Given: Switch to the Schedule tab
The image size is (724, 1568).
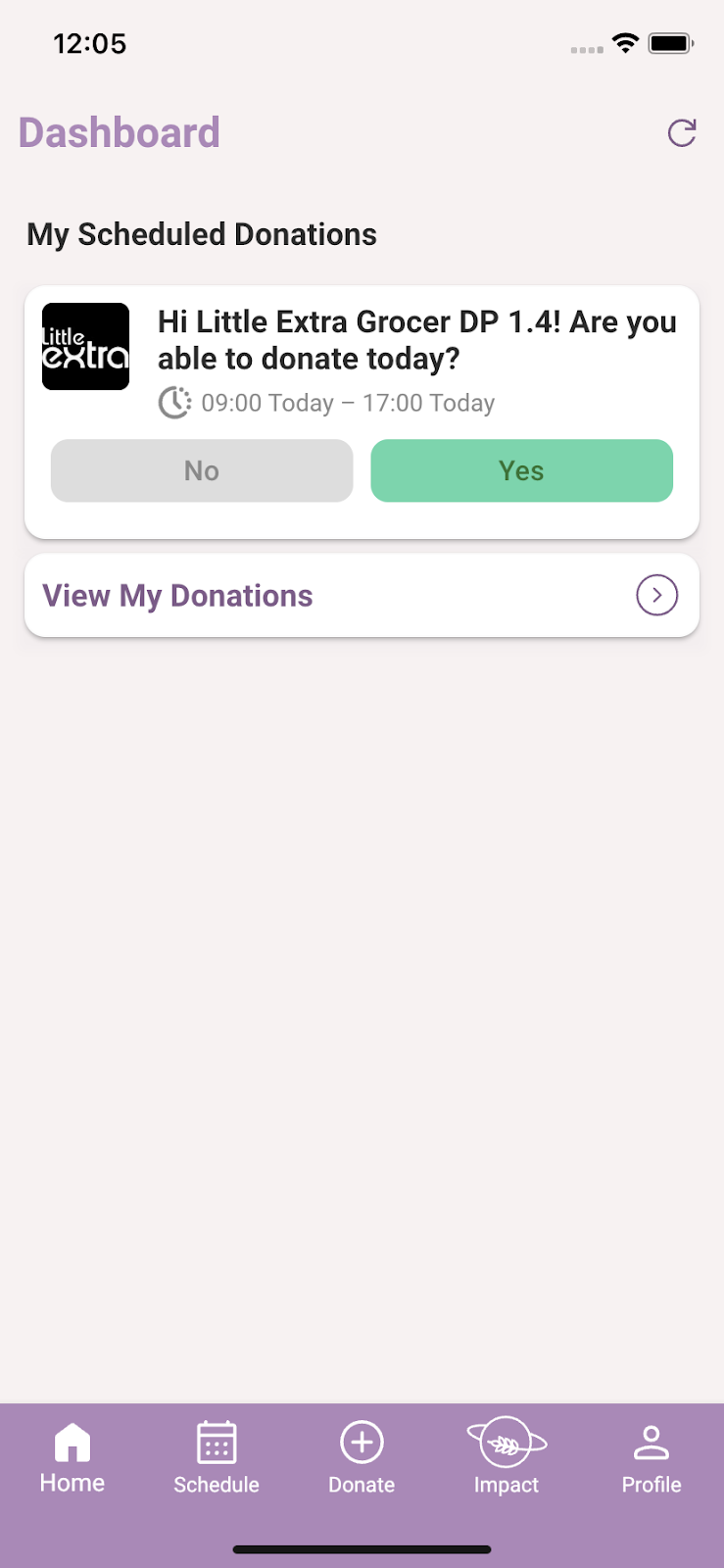Looking at the screenshot, I should pyautogui.click(x=217, y=1458).
